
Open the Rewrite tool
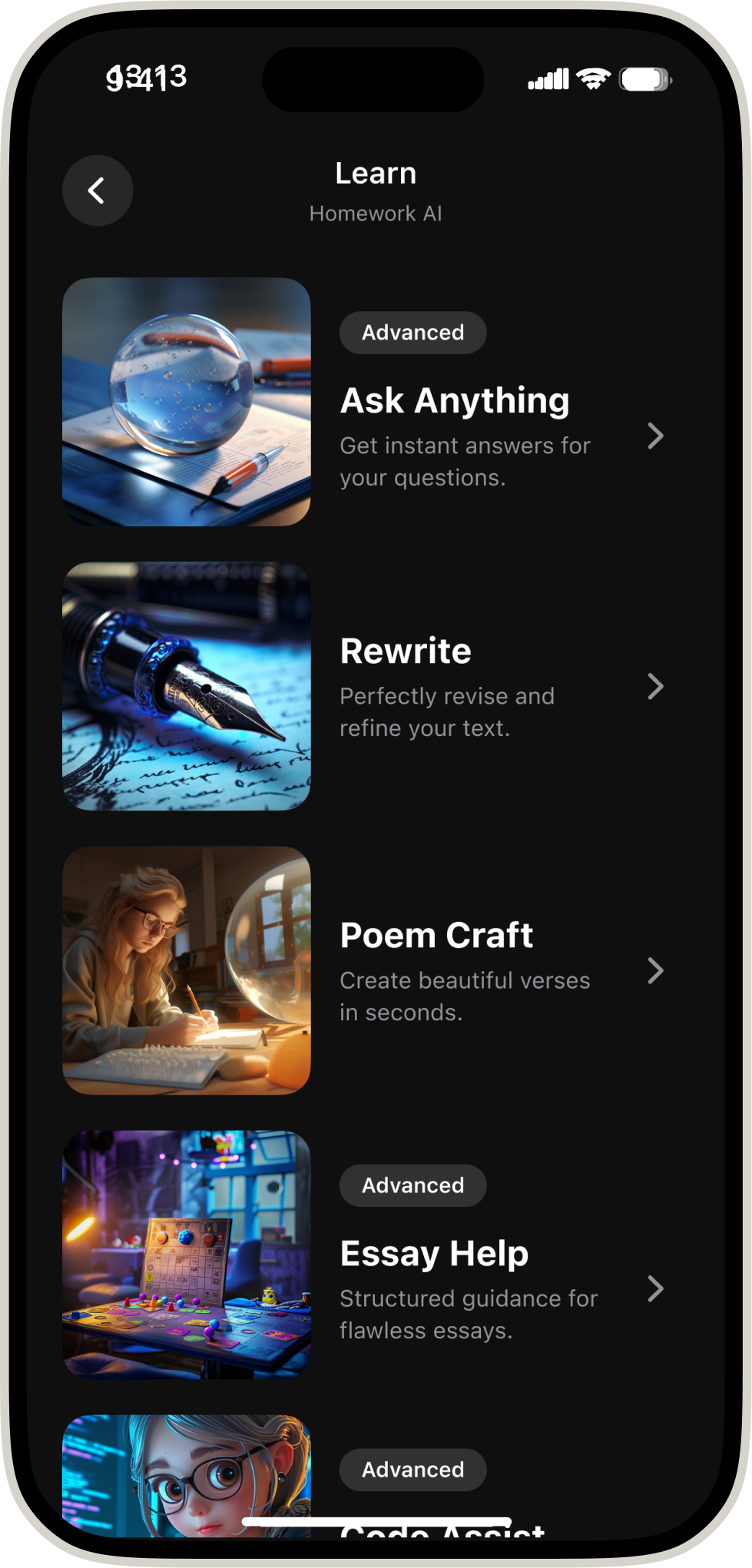[406, 651]
